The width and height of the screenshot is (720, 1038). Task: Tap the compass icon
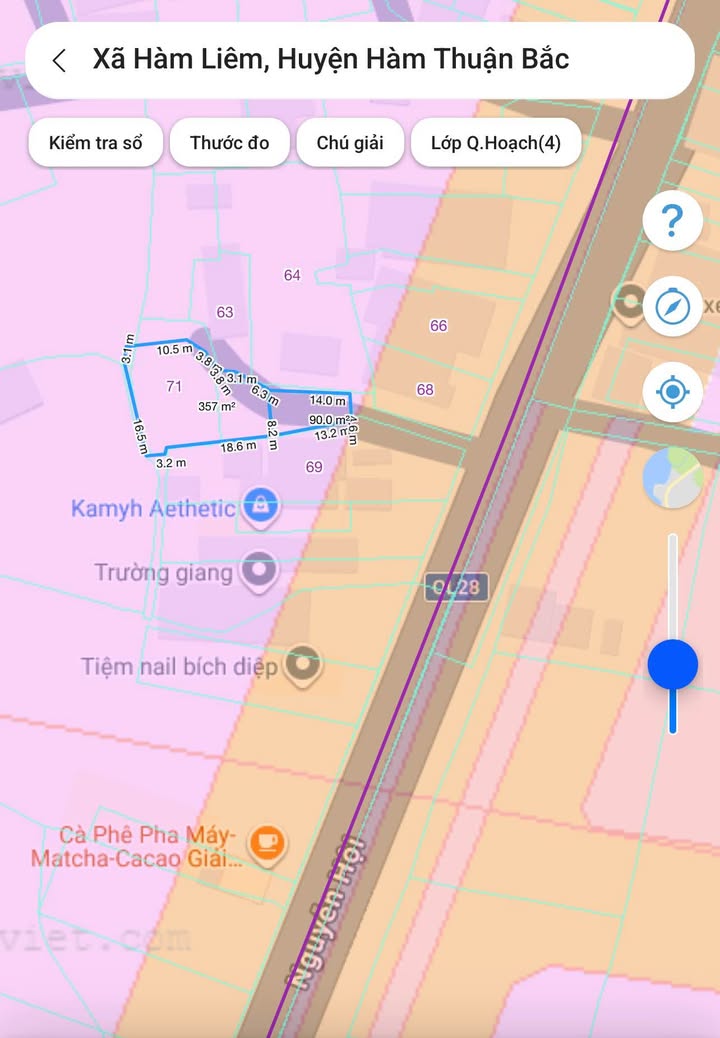[x=672, y=306]
